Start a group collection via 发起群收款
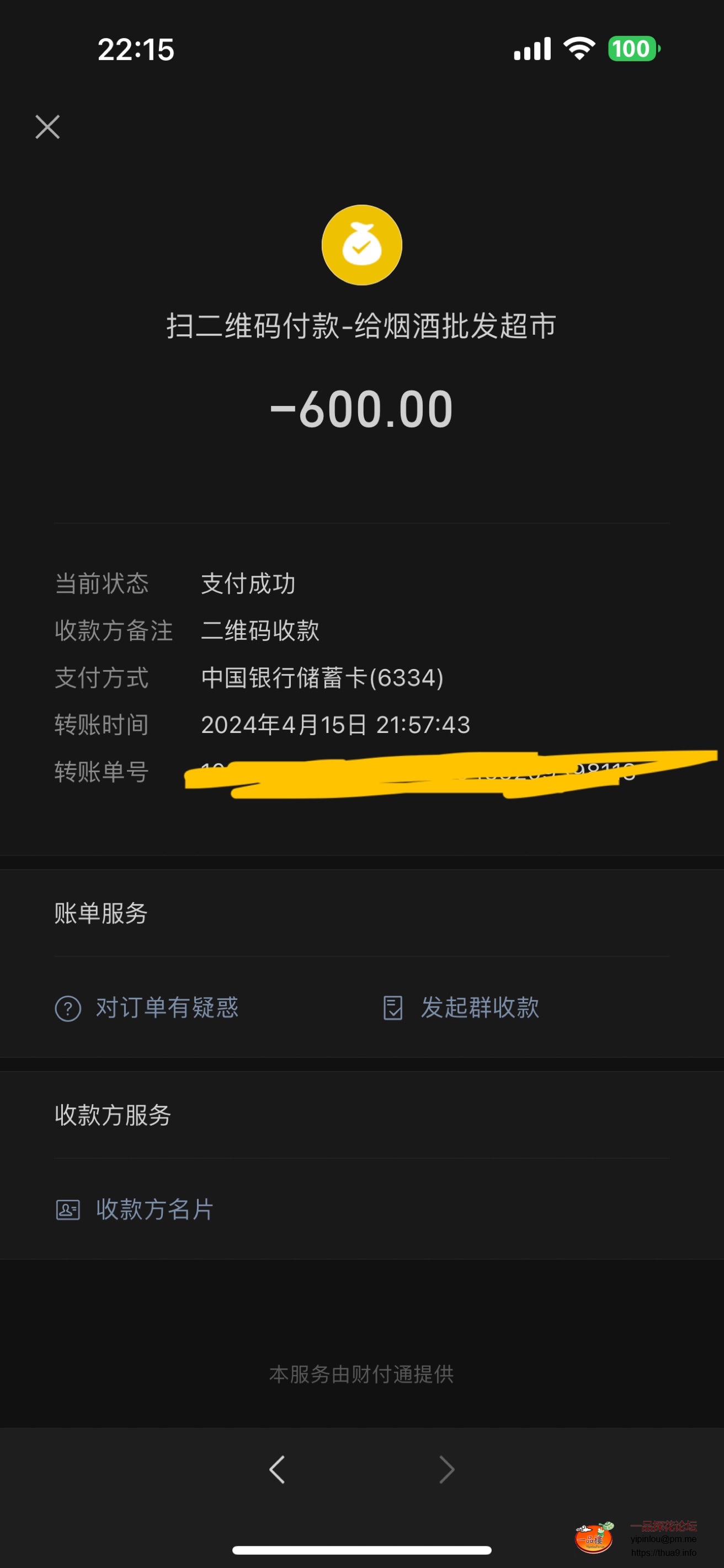 pos(461,1008)
